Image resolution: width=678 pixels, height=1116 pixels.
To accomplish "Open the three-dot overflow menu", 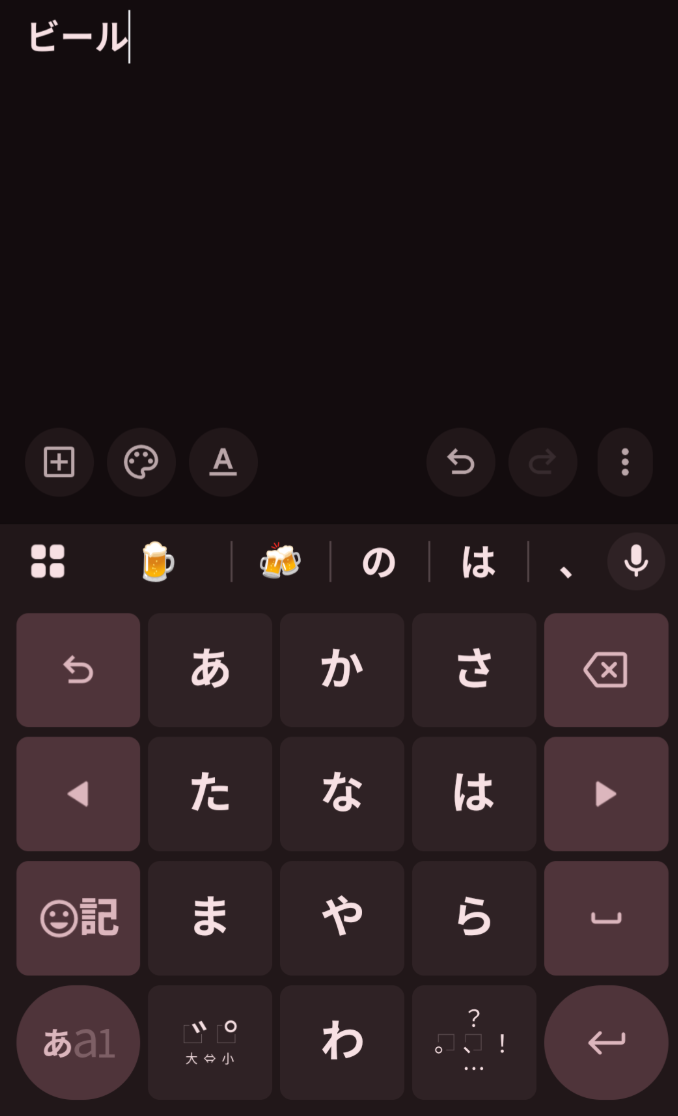I will (625, 462).
